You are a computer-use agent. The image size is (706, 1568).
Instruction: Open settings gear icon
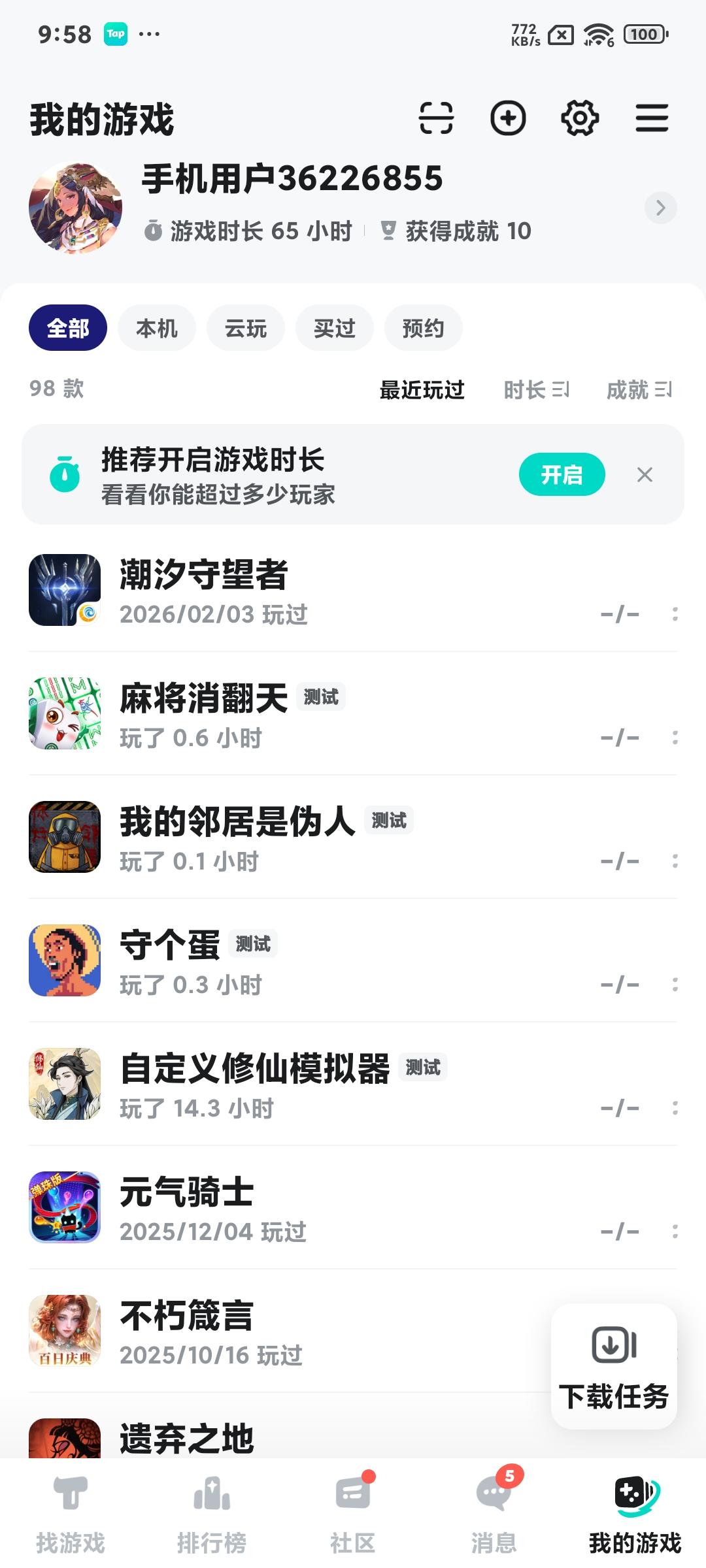tap(580, 118)
